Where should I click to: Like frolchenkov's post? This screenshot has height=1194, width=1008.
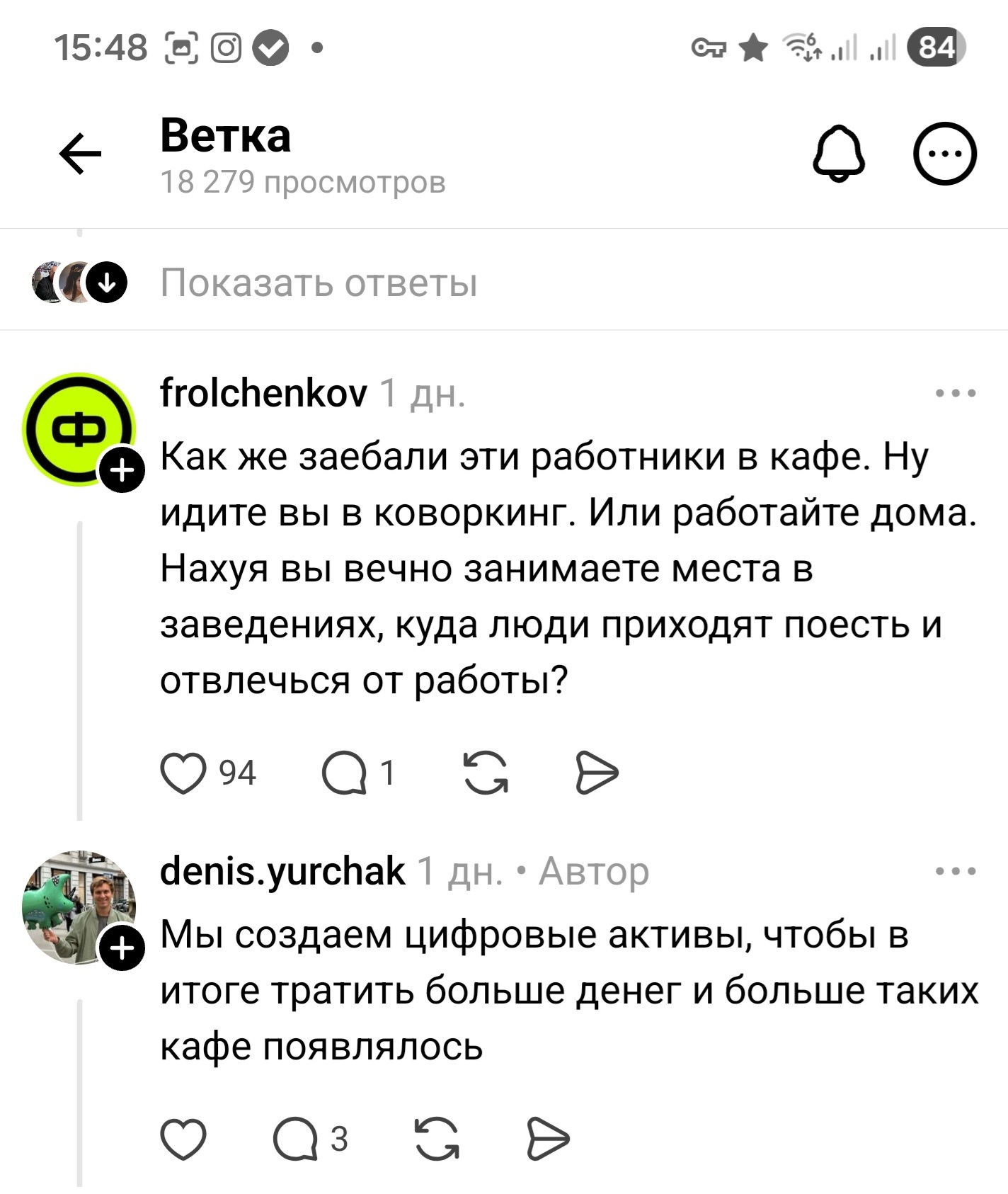click(183, 773)
